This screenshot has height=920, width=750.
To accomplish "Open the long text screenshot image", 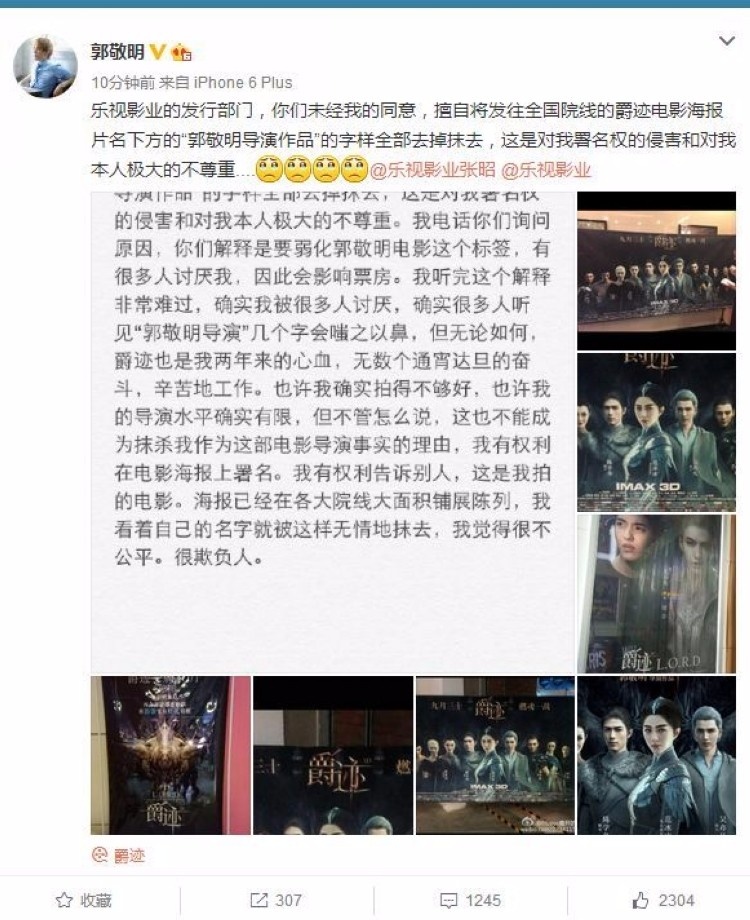I will point(333,430).
